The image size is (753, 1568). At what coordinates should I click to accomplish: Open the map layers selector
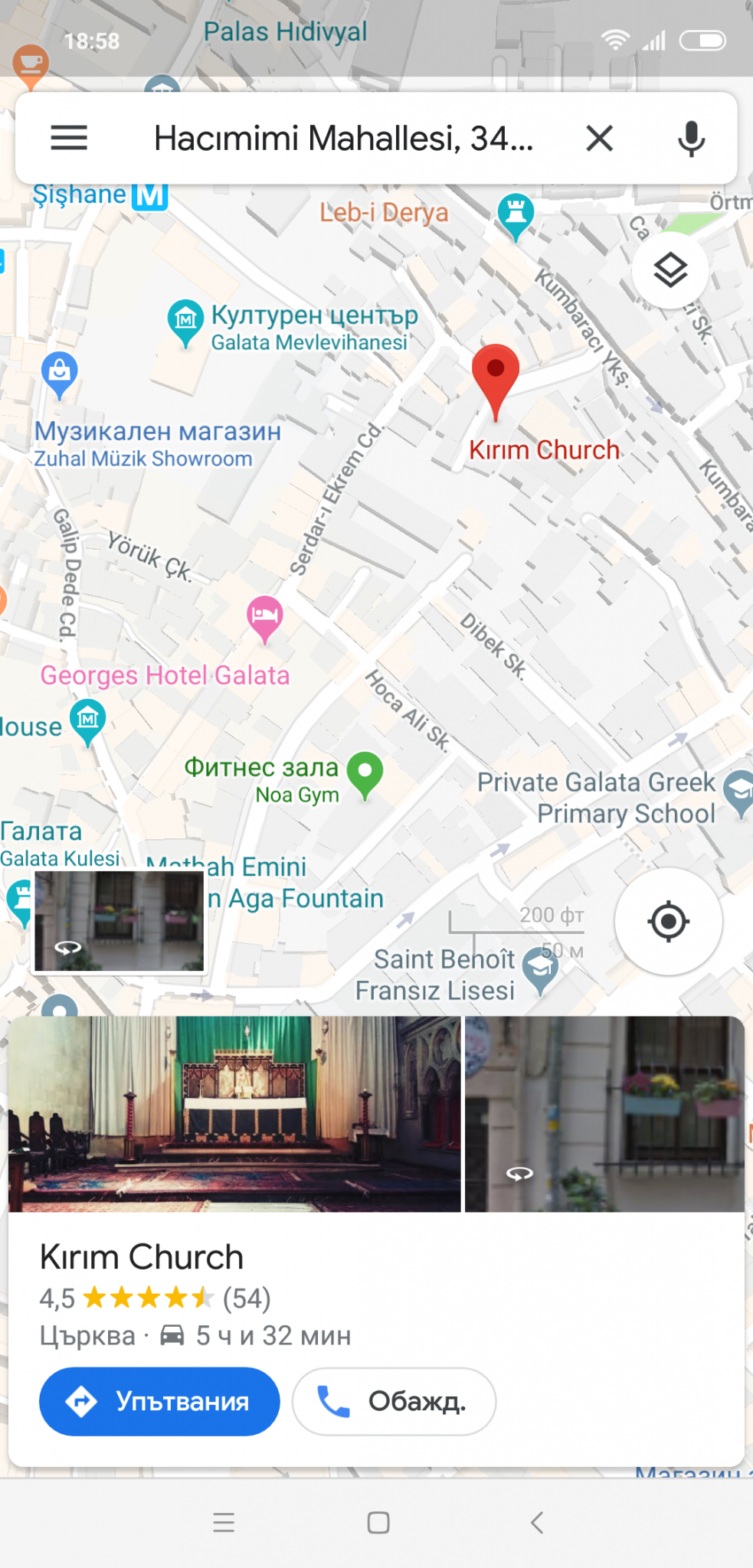tap(670, 270)
